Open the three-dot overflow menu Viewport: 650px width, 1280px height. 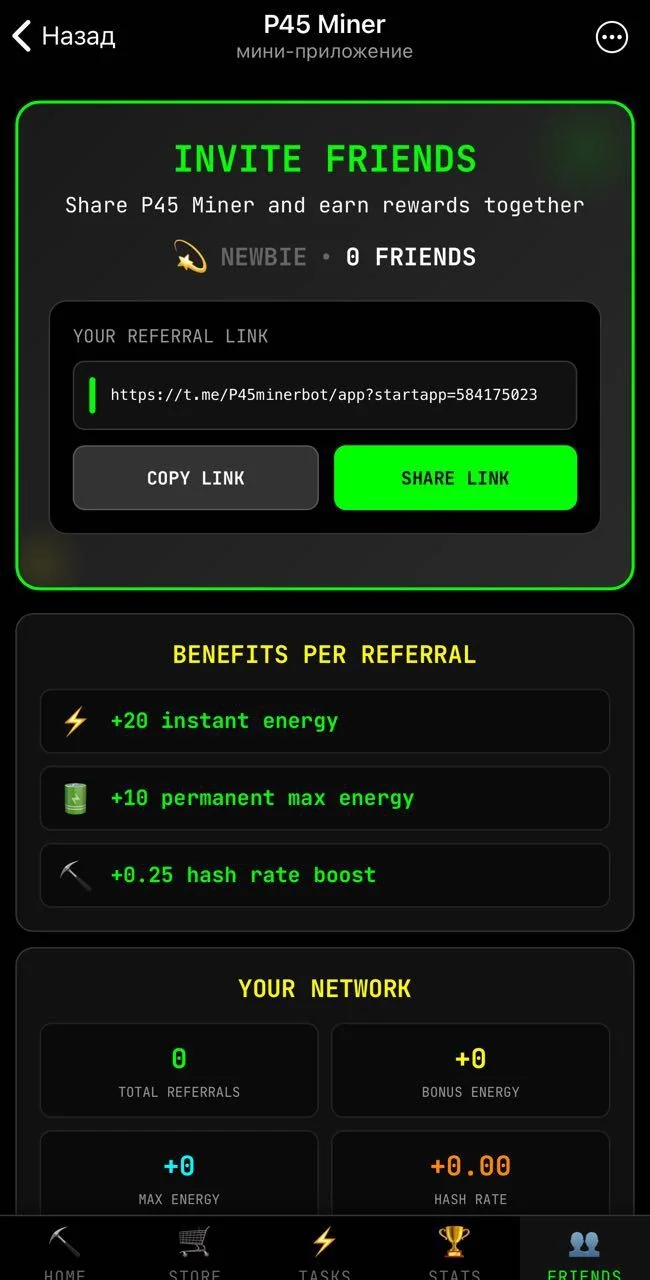pos(611,37)
